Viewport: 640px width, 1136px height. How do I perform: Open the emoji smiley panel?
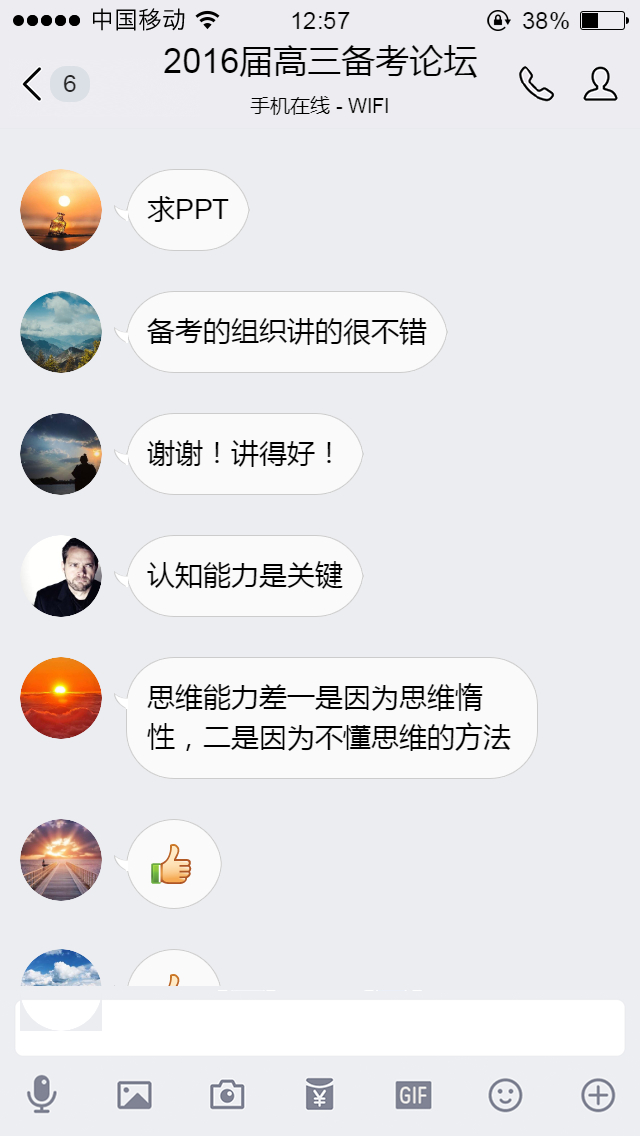[x=505, y=1095]
